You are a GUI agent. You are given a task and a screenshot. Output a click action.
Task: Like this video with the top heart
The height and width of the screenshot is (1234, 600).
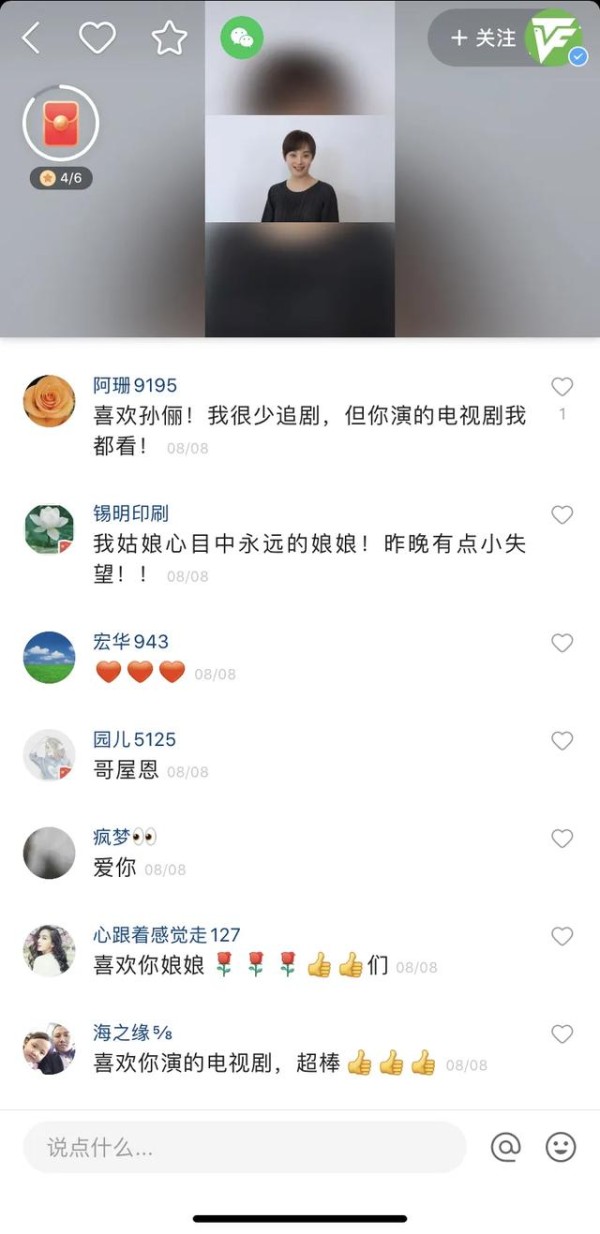(97, 39)
